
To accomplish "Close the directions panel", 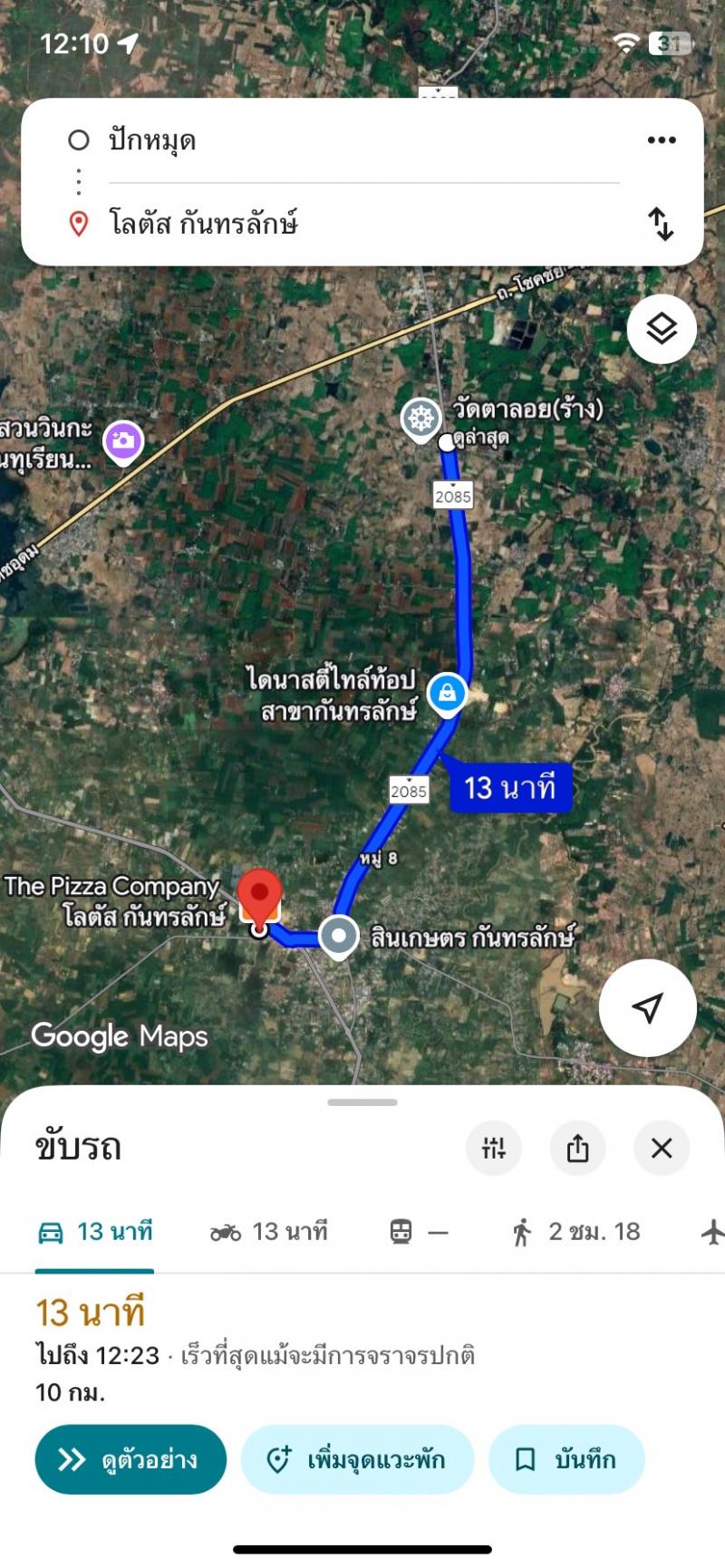I will pyautogui.click(x=662, y=1148).
